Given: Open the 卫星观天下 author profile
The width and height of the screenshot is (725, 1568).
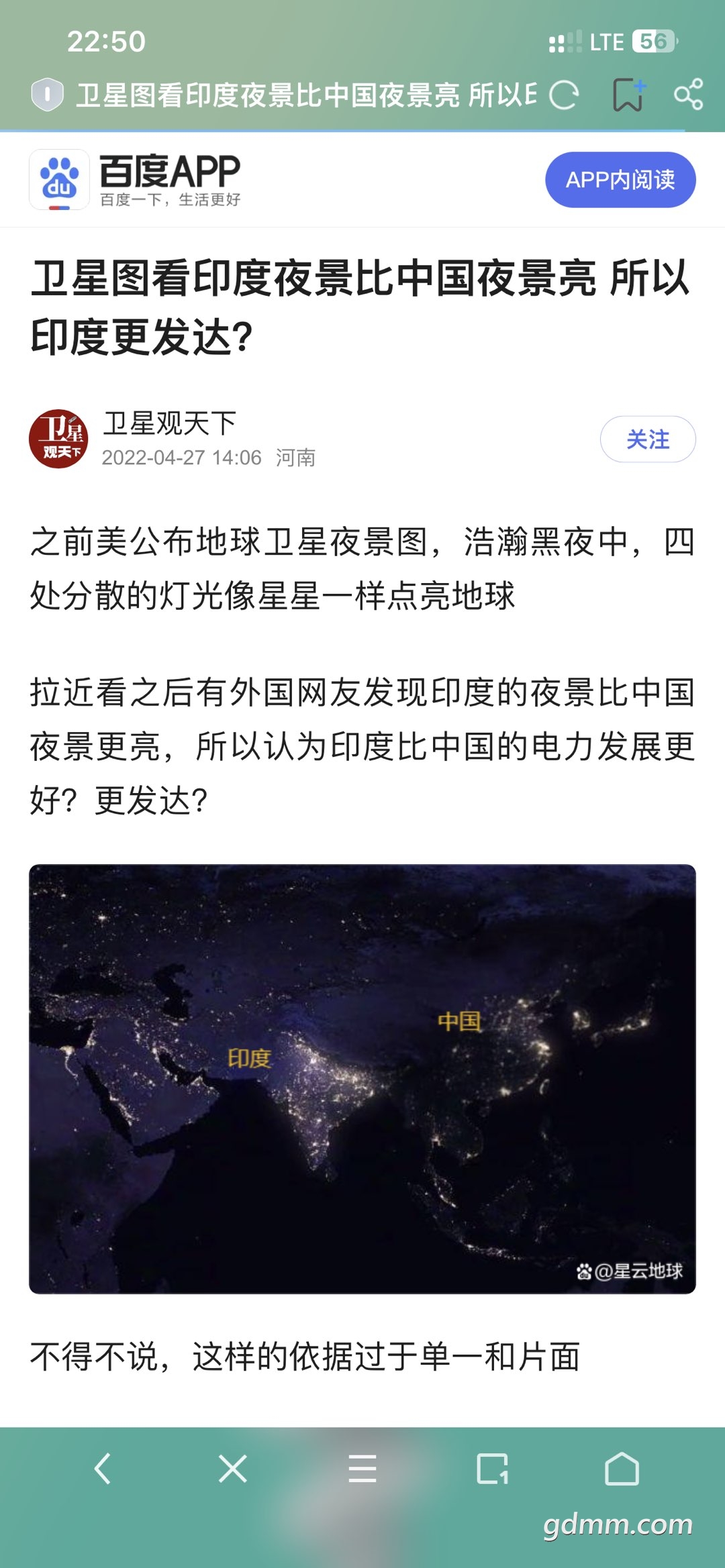Looking at the screenshot, I should (x=170, y=423).
